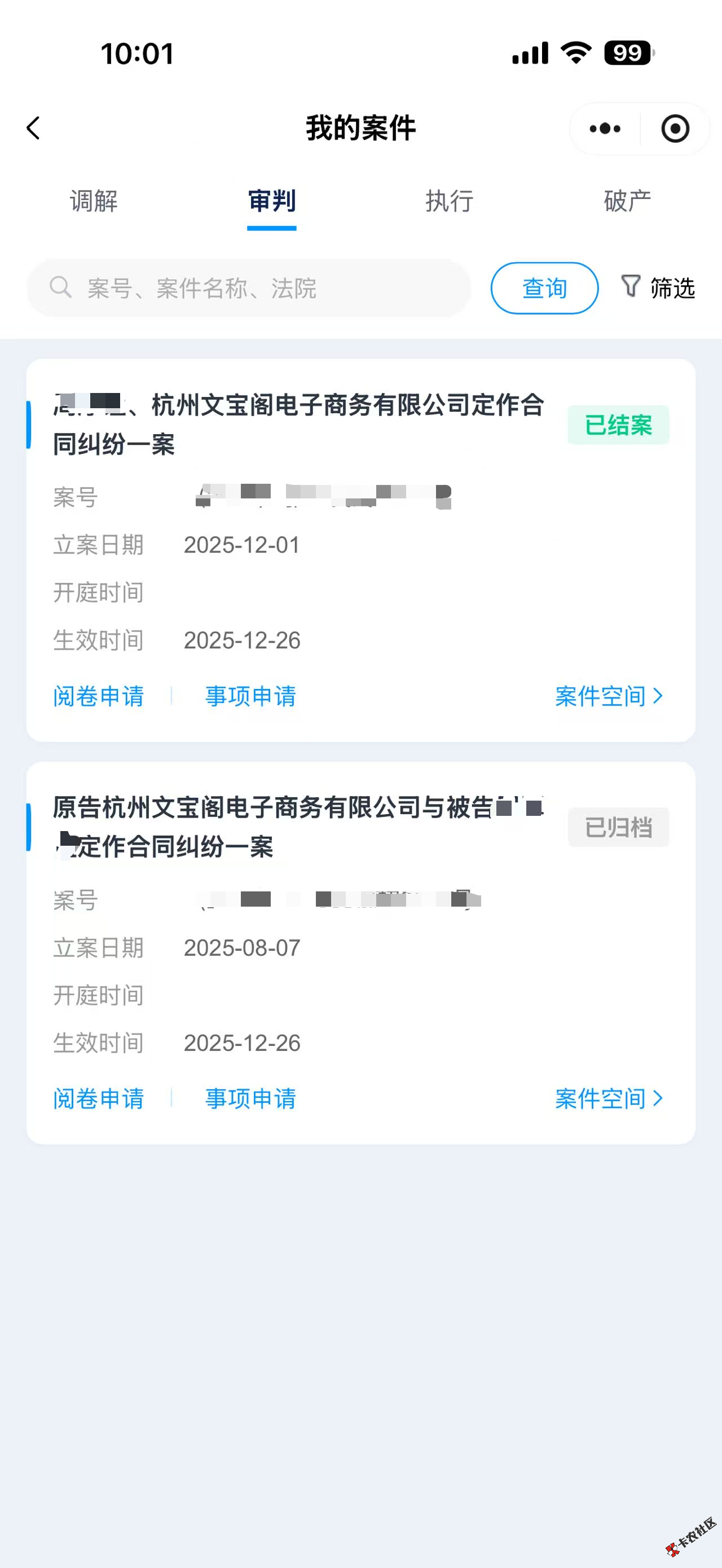Tap 事项申请 on the 已结案 case

tap(251, 696)
